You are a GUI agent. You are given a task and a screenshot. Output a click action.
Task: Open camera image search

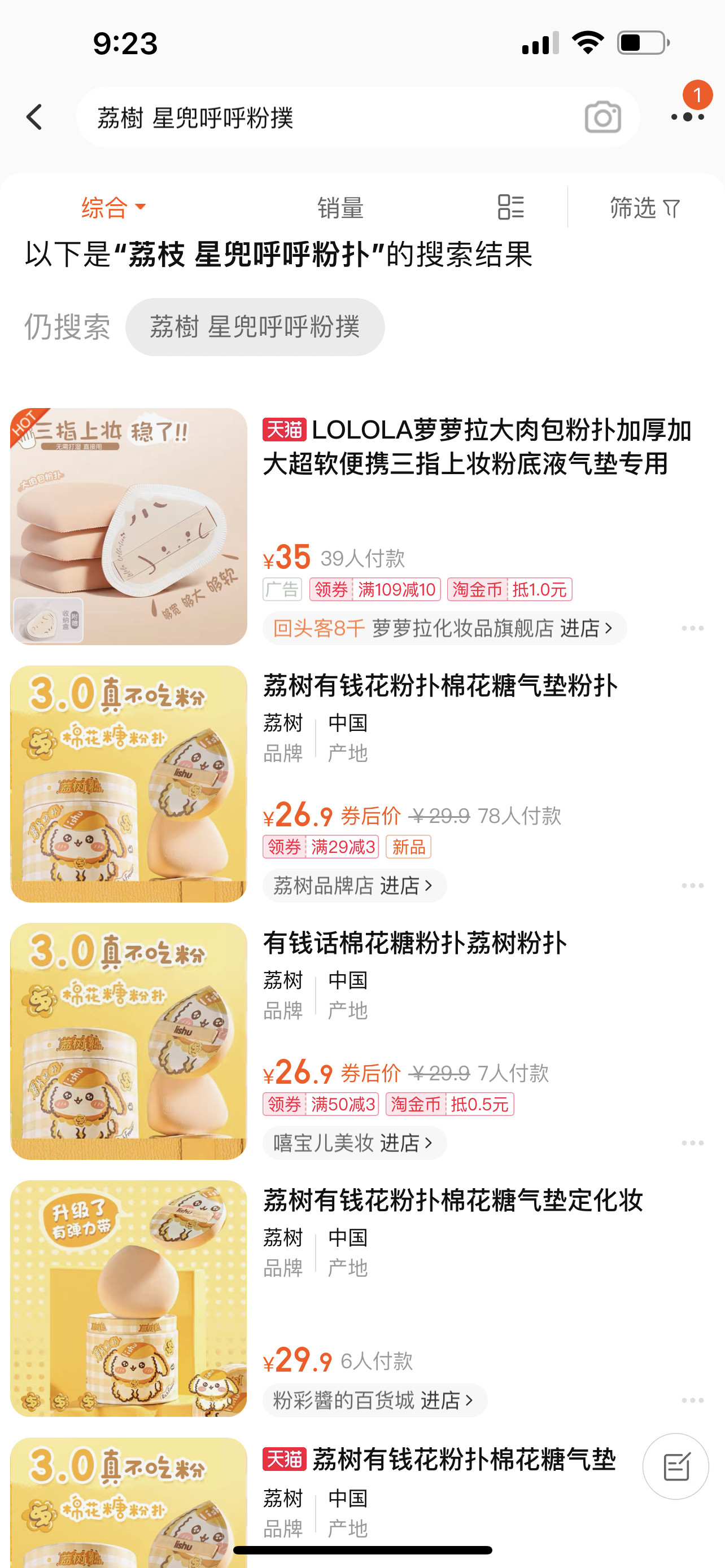point(602,117)
